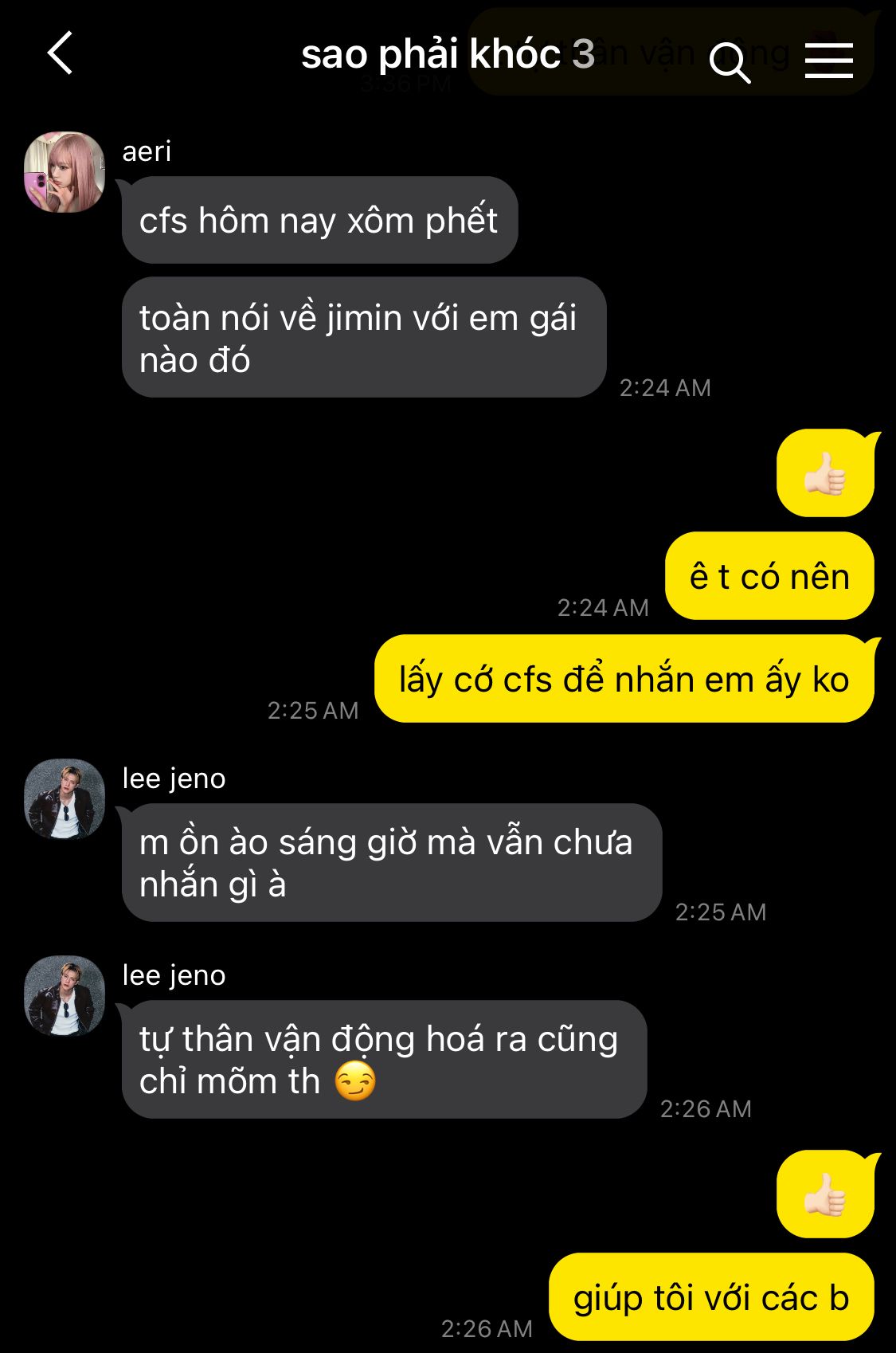
Task: Open aeri's profile picture
Action: tap(65, 172)
